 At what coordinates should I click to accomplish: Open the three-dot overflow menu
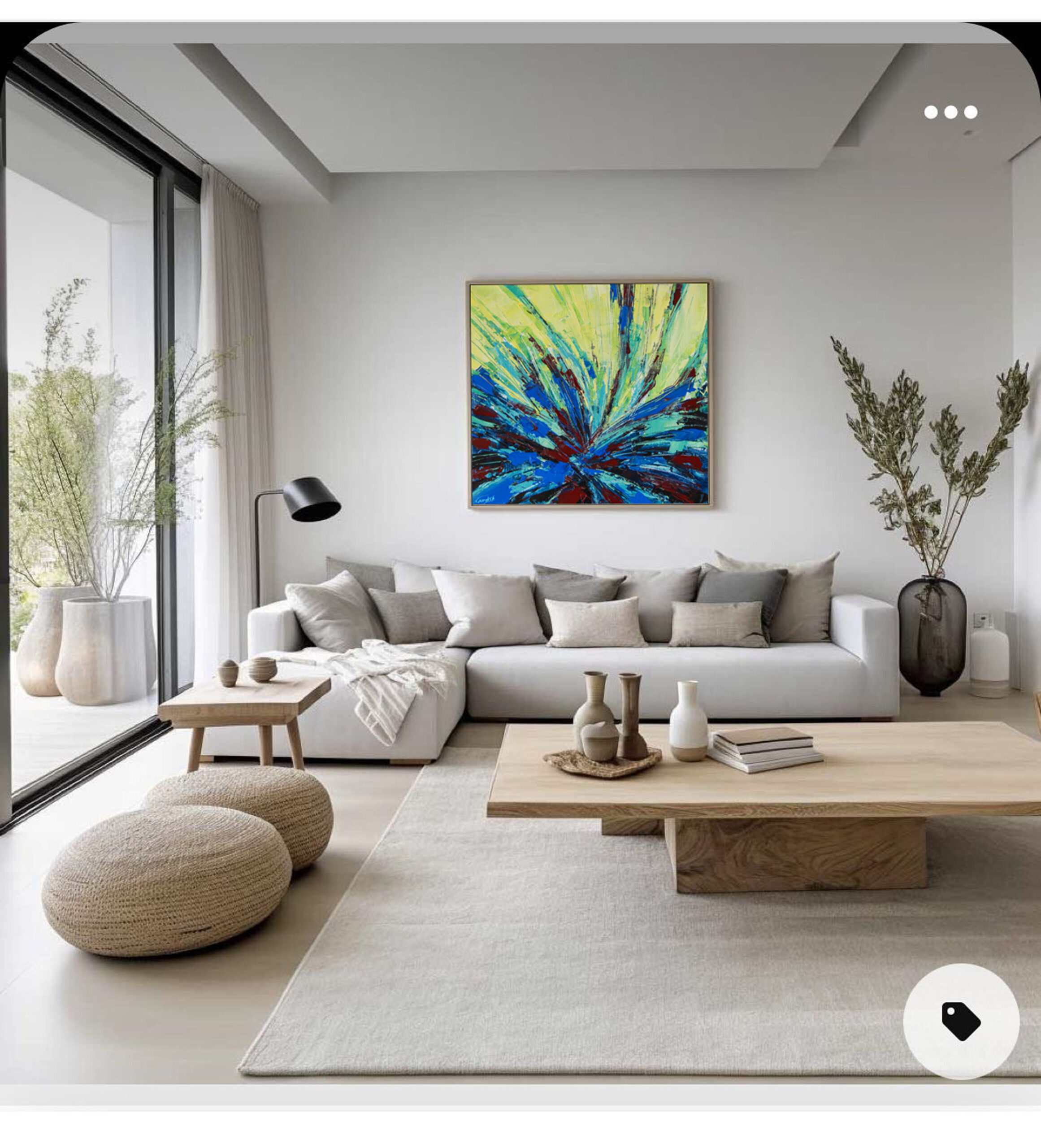950,112
